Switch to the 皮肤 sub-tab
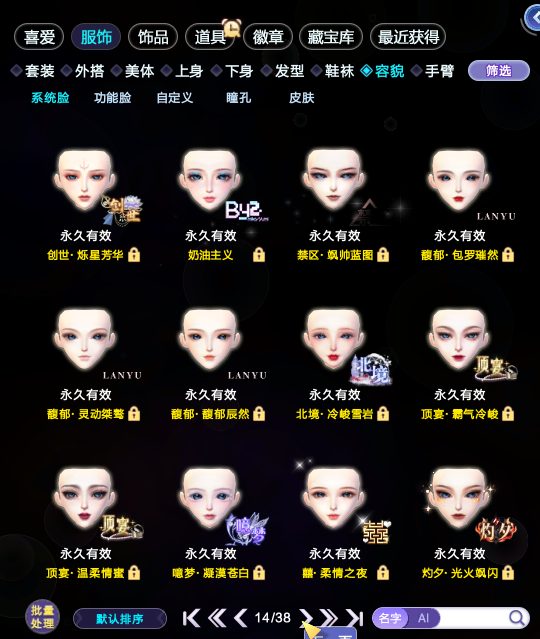 point(302,98)
